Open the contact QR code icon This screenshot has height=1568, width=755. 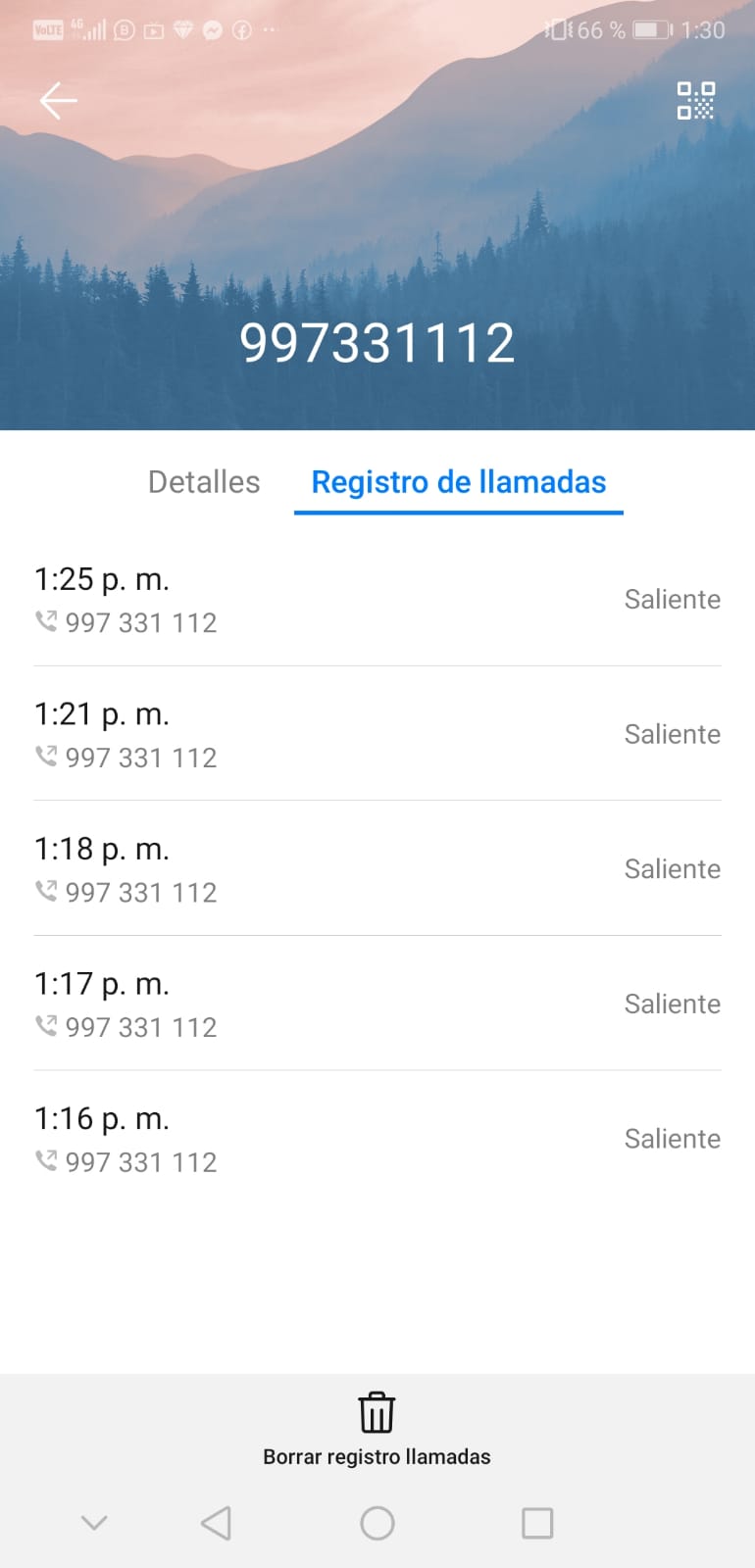[x=695, y=100]
